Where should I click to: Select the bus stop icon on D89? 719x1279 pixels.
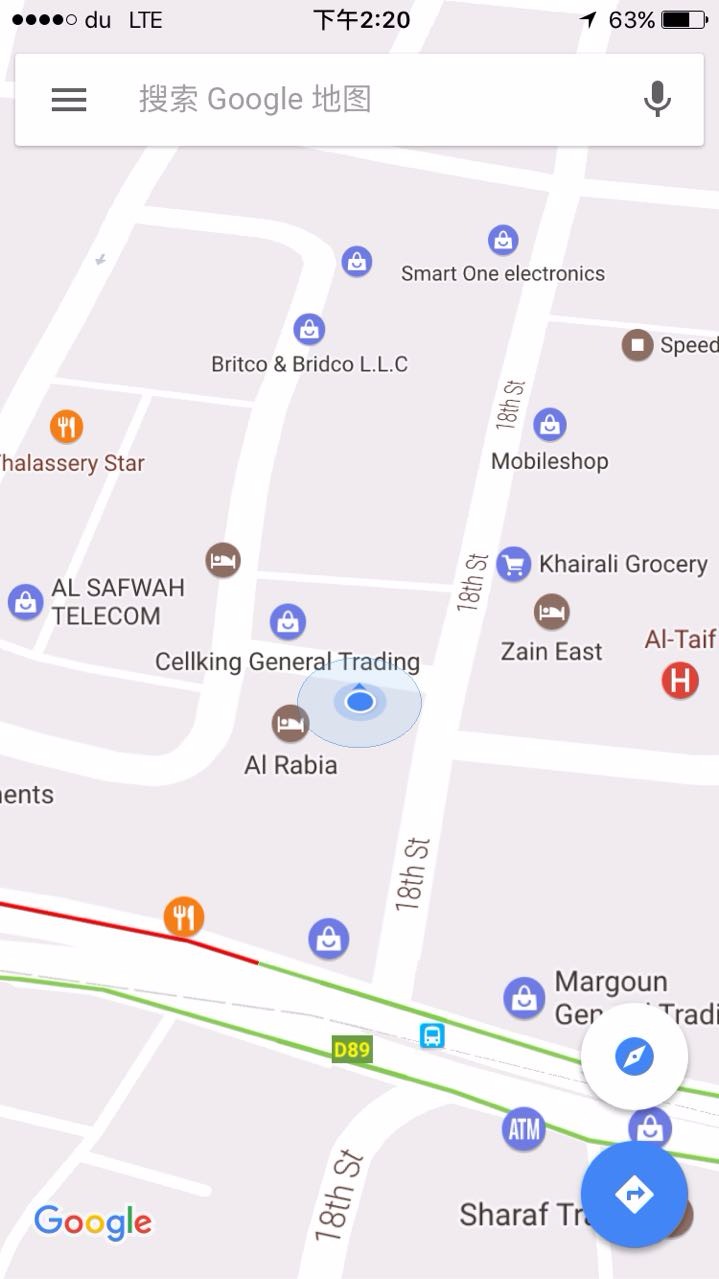[x=432, y=1035]
